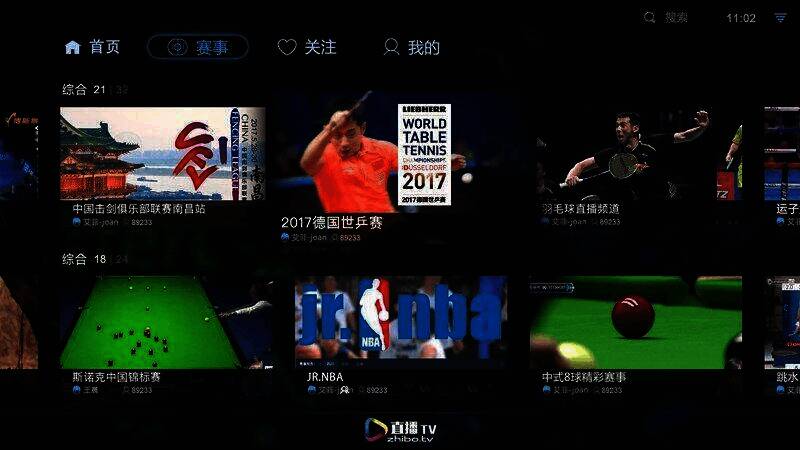Open the 我的 tab
The width and height of the screenshot is (800, 450).
click(411, 47)
